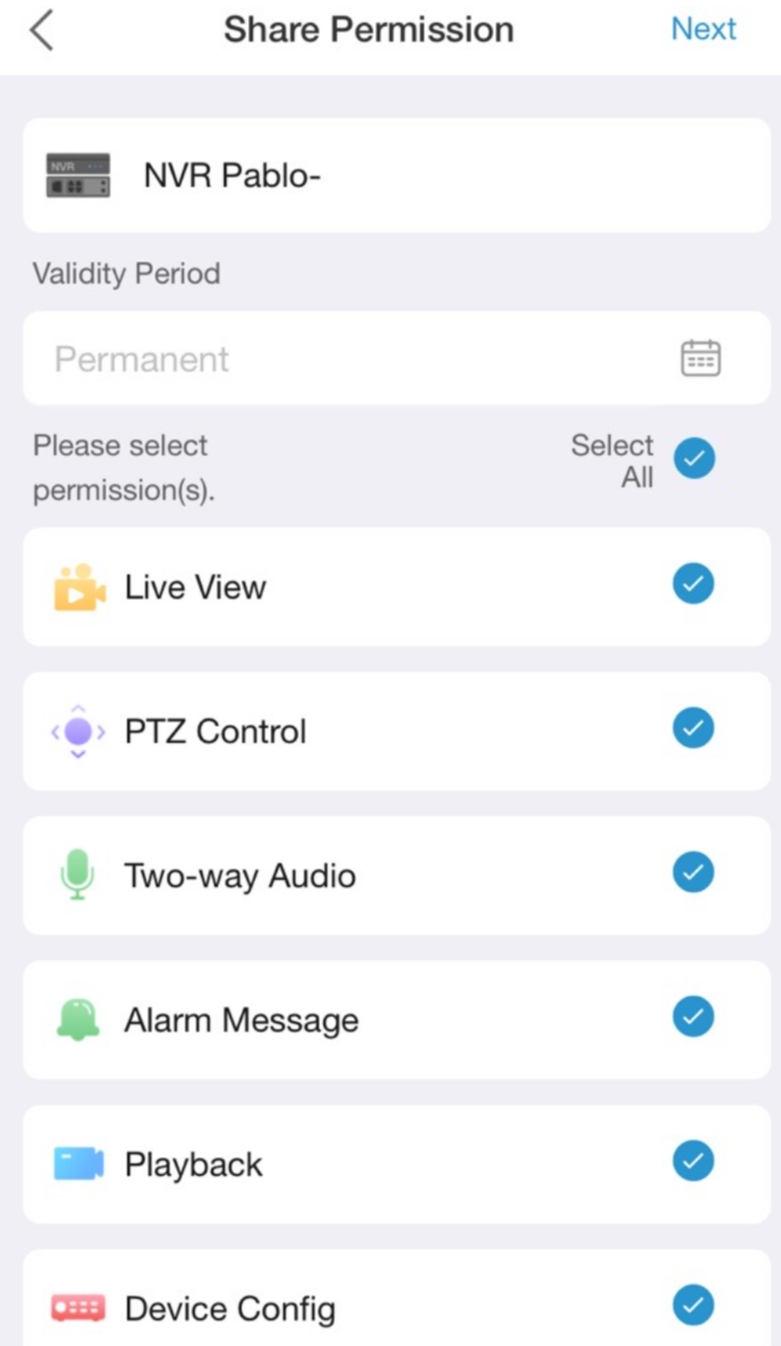
Task: Toggle the Two-way Audio permission
Action: pyautogui.click(x=692, y=872)
